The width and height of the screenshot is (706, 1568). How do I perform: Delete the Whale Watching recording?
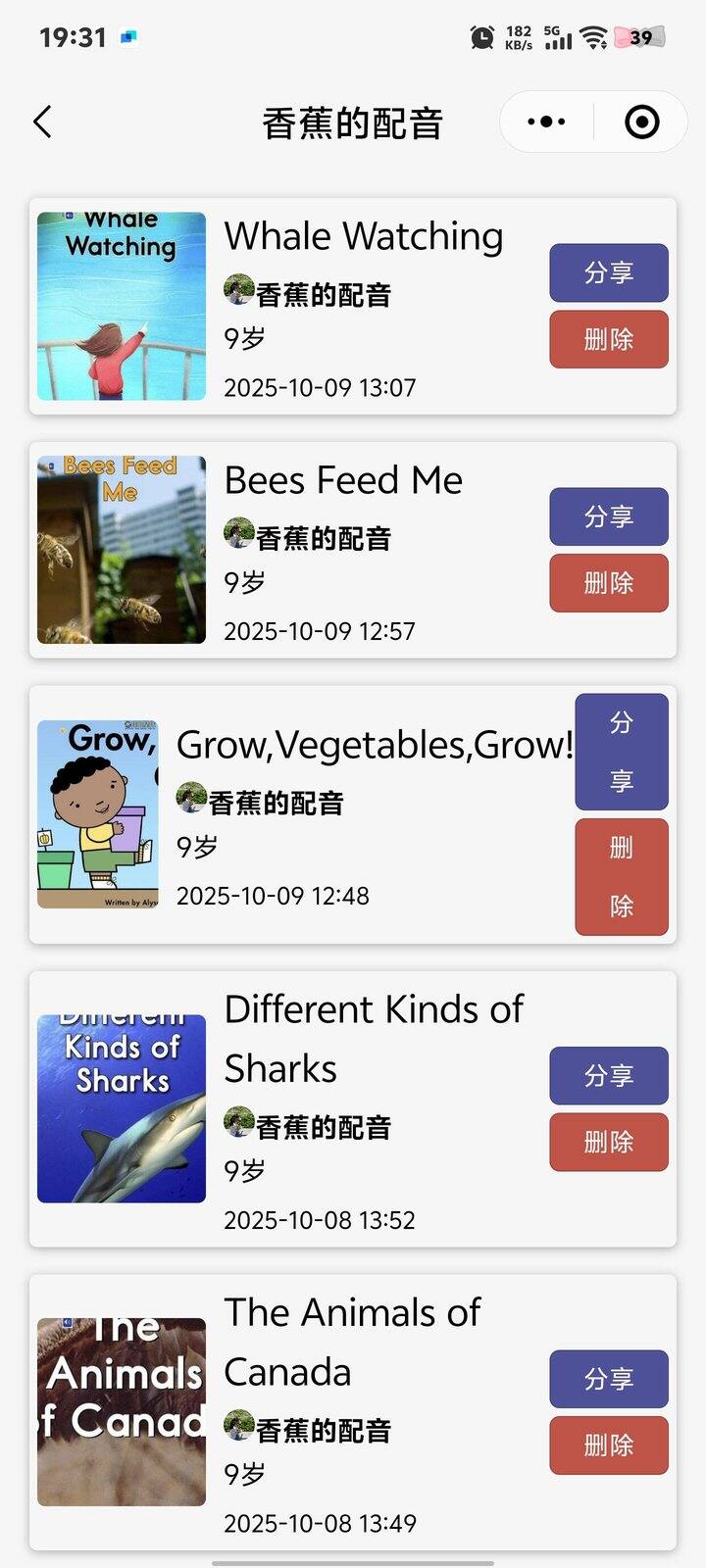pos(608,339)
